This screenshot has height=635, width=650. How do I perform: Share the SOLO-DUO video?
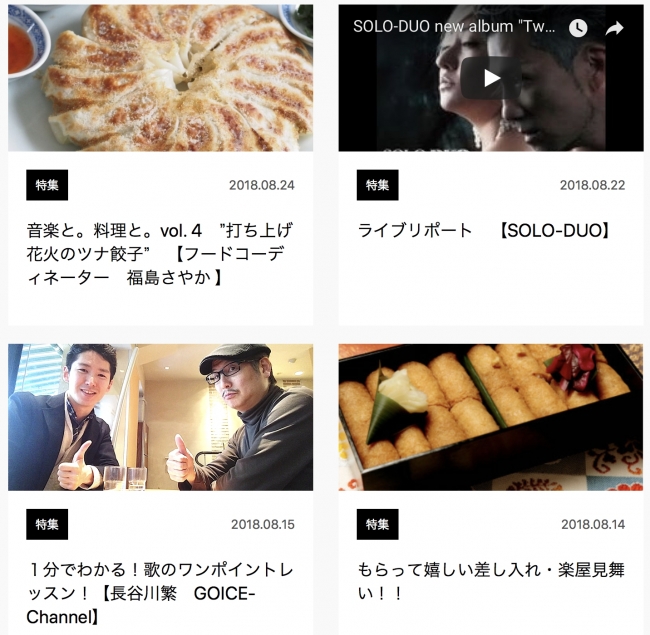tap(614, 28)
